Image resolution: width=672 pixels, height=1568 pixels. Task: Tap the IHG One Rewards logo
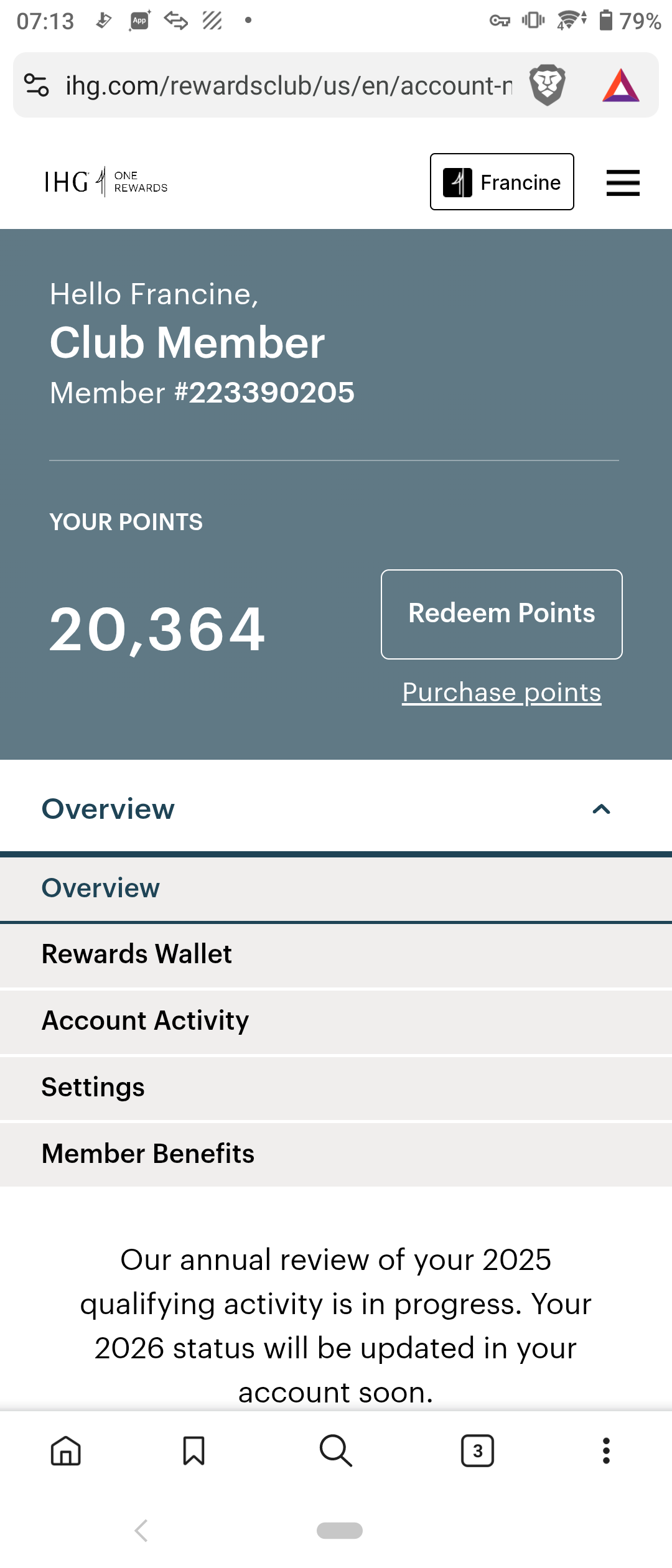(x=106, y=182)
